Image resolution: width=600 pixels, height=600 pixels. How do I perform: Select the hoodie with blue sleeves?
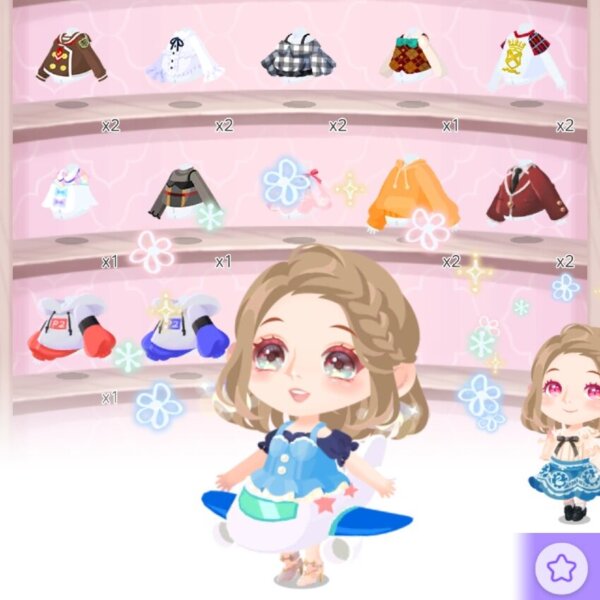pyautogui.click(x=184, y=328)
